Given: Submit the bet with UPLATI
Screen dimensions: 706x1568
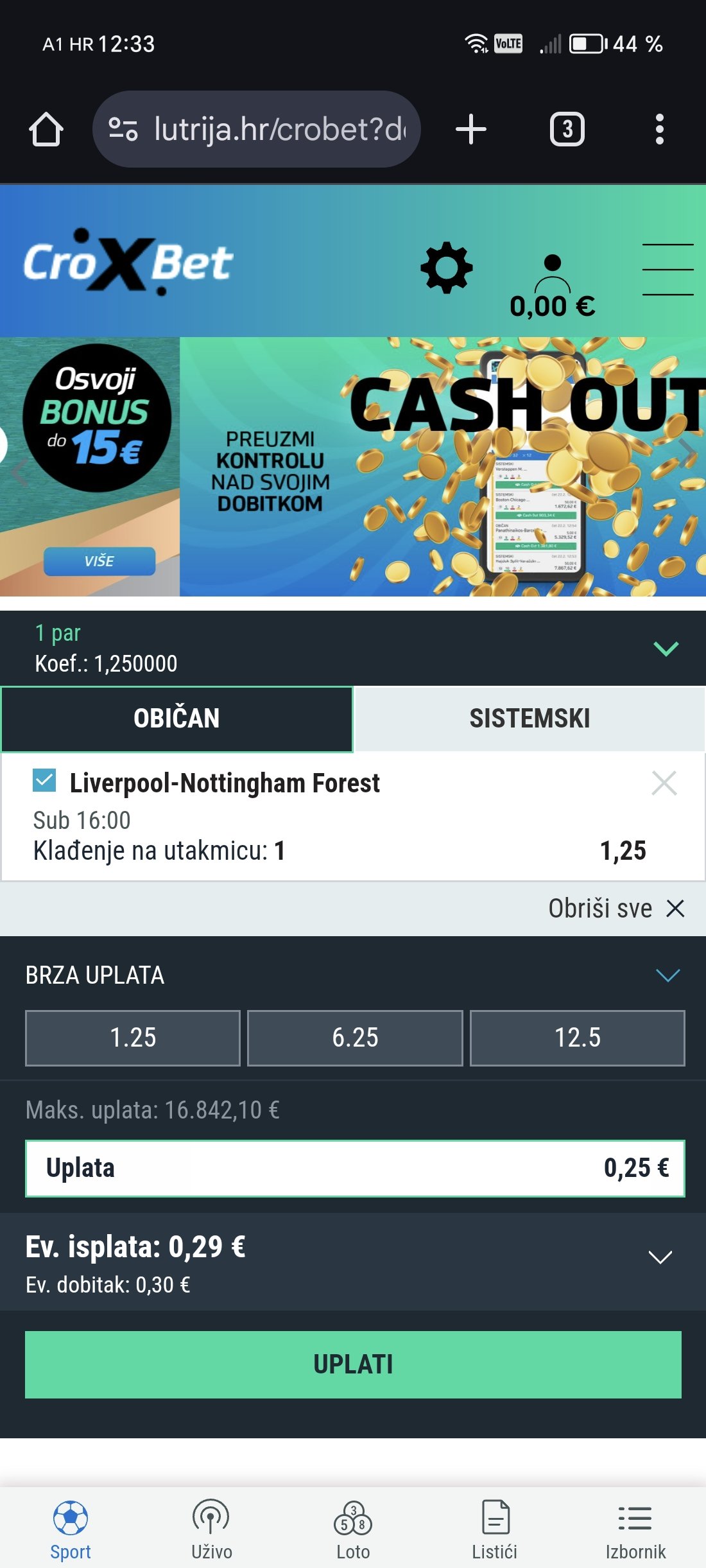Looking at the screenshot, I should (x=353, y=1364).
